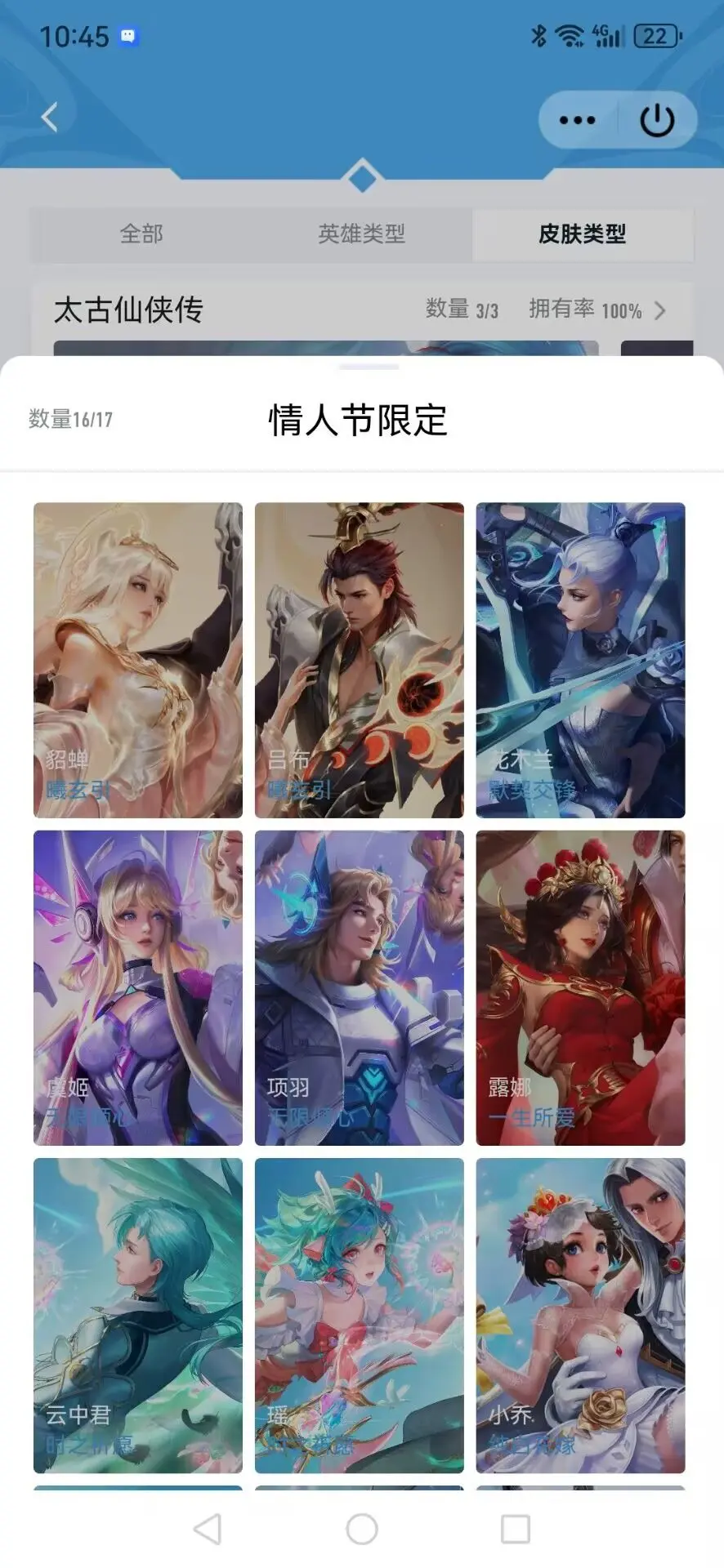View the 花木兰 skin card
The image size is (724, 1568).
(581, 660)
